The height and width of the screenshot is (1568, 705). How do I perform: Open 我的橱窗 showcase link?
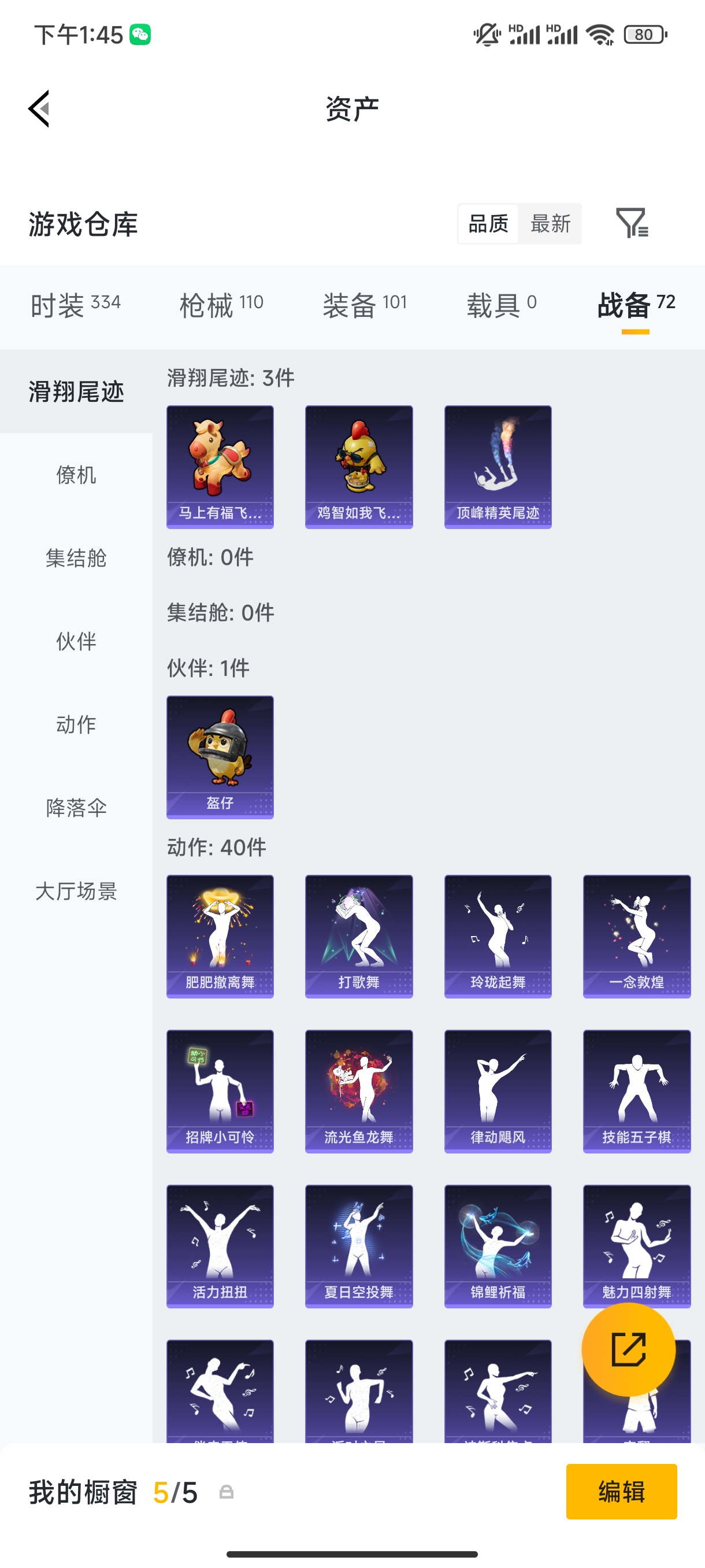pyautogui.click(x=81, y=1492)
